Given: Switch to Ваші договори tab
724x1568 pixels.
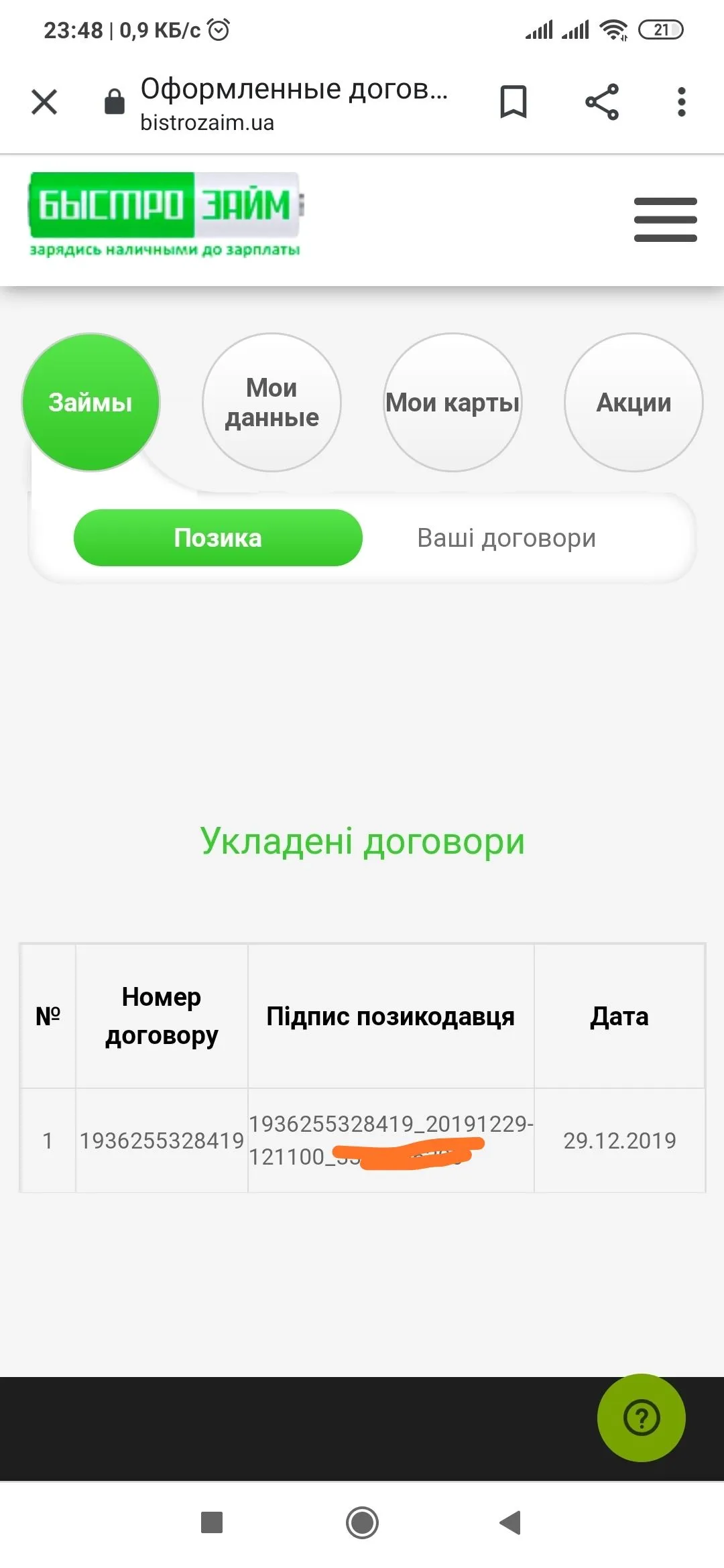Looking at the screenshot, I should pyautogui.click(x=506, y=538).
